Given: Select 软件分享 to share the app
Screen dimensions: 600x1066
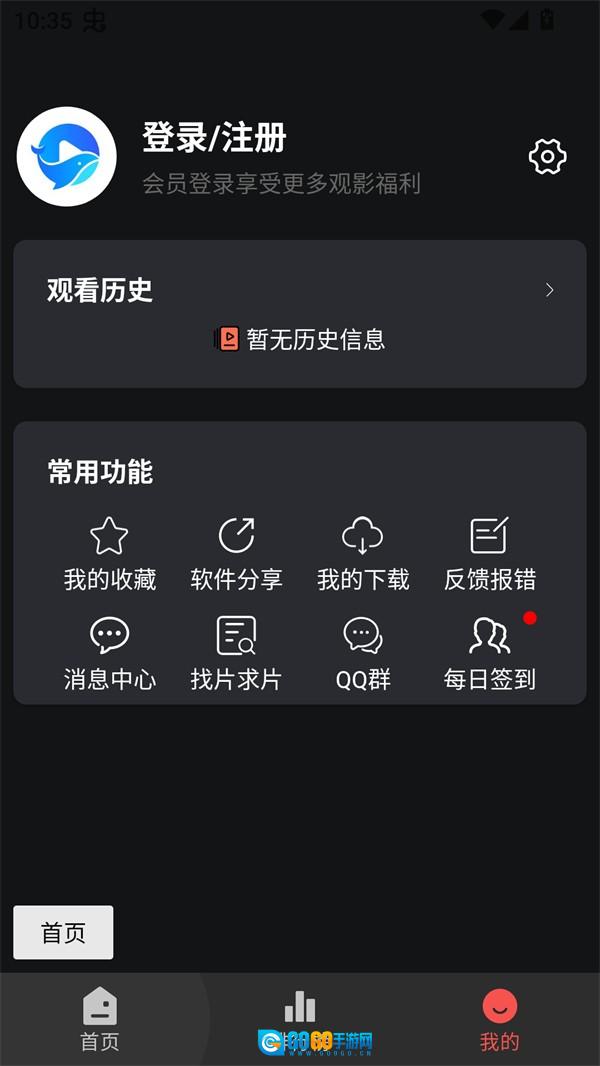Looking at the screenshot, I should tap(236, 554).
